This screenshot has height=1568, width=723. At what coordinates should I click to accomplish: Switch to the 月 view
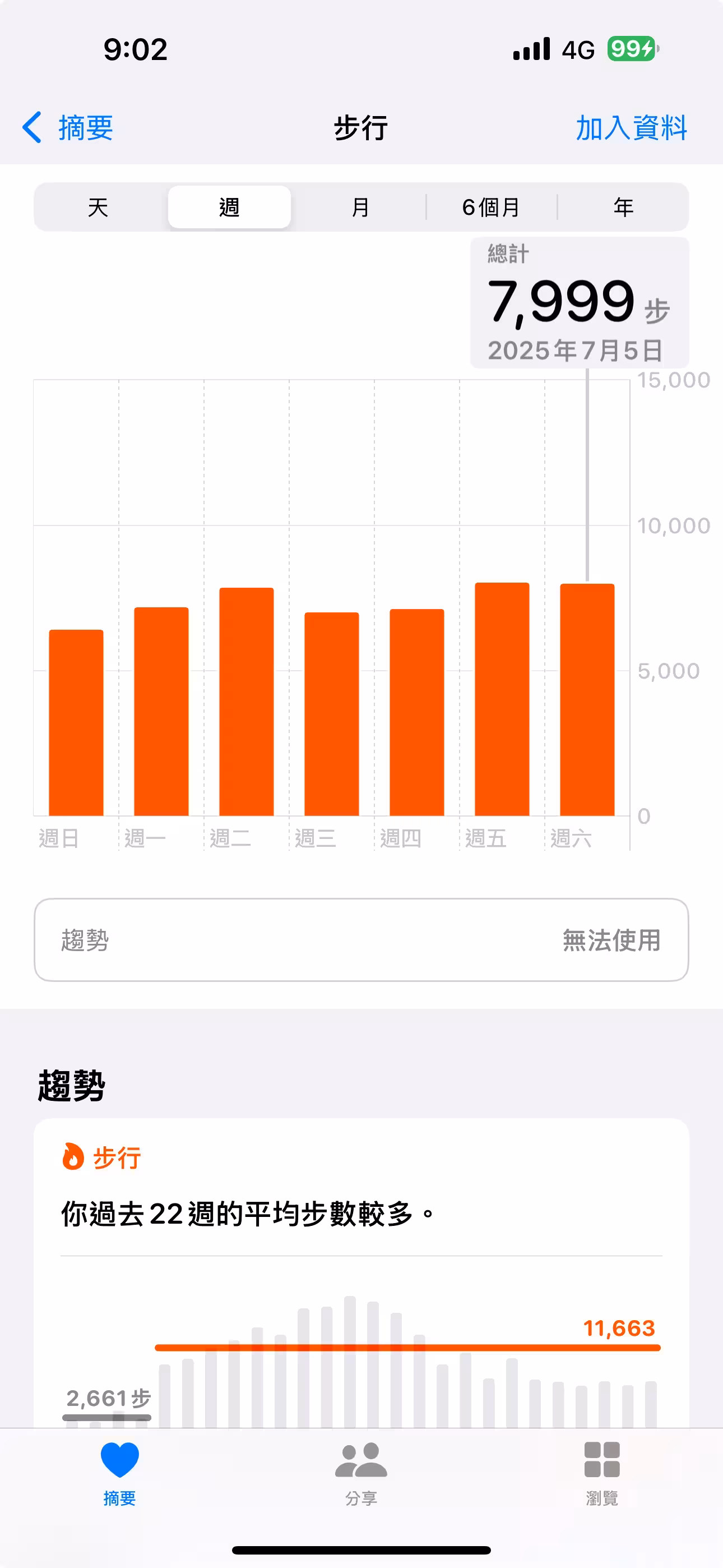click(360, 207)
